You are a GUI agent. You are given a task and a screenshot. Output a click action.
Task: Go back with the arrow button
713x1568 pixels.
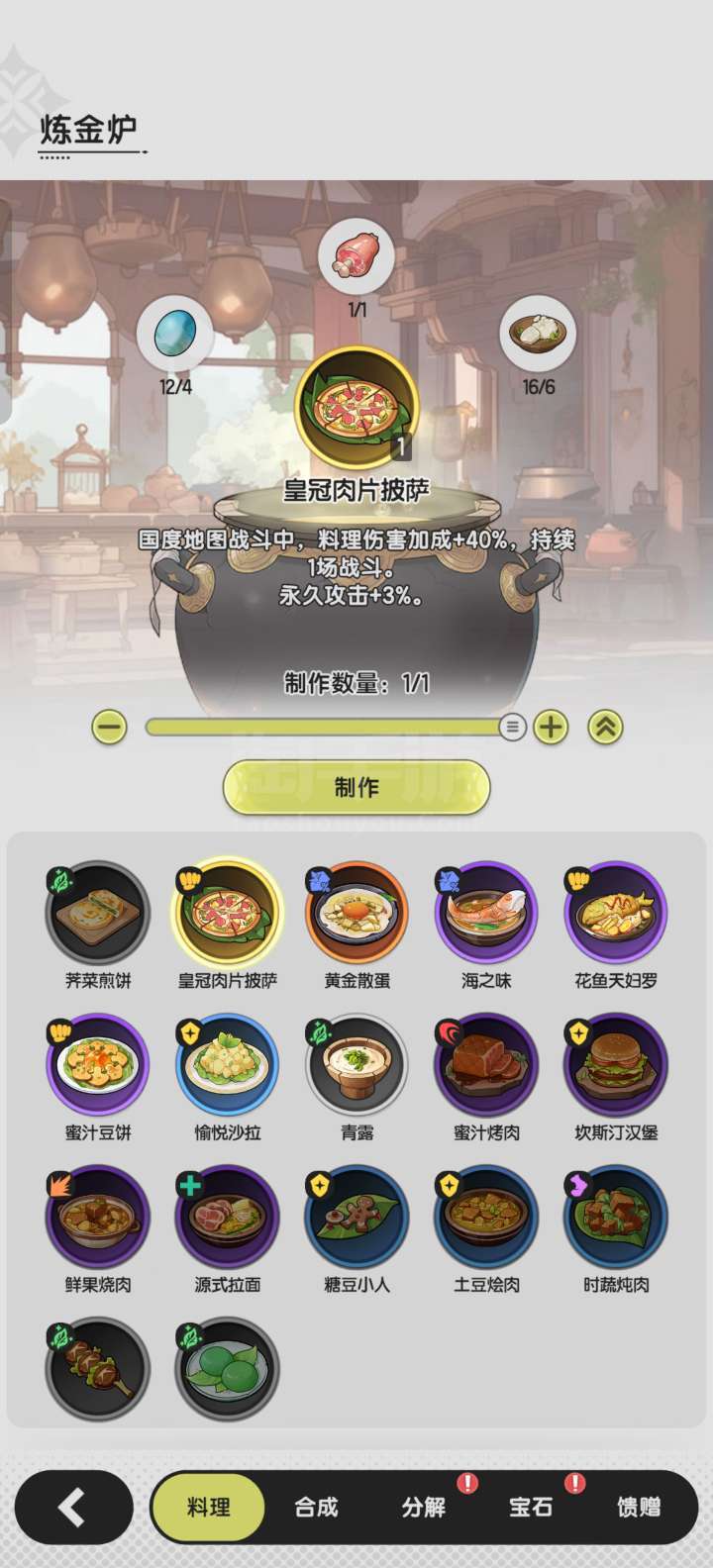click(x=73, y=1507)
